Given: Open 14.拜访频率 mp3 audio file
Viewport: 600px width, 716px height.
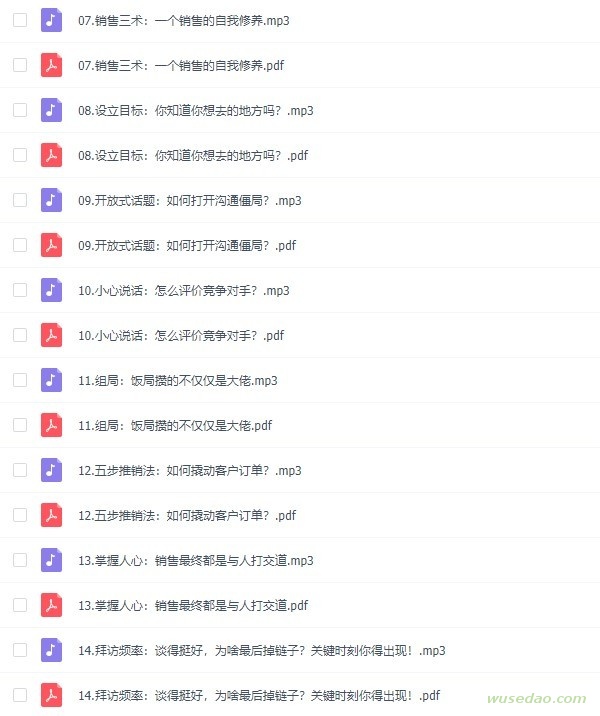Looking at the screenshot, I should pyautogui.click(x=260, y=650).
